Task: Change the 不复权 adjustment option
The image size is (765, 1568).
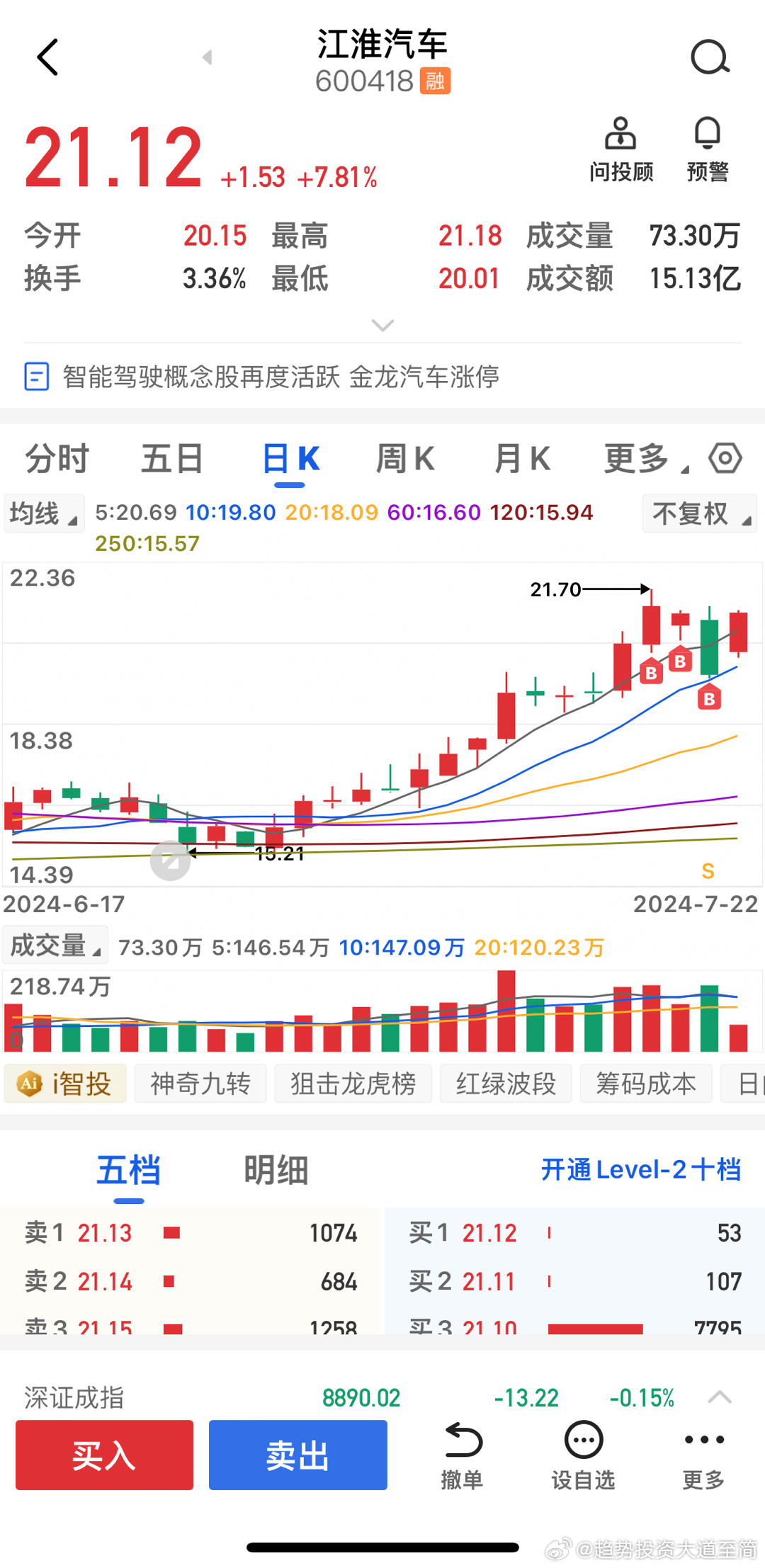Action: (x=699, y=513)
